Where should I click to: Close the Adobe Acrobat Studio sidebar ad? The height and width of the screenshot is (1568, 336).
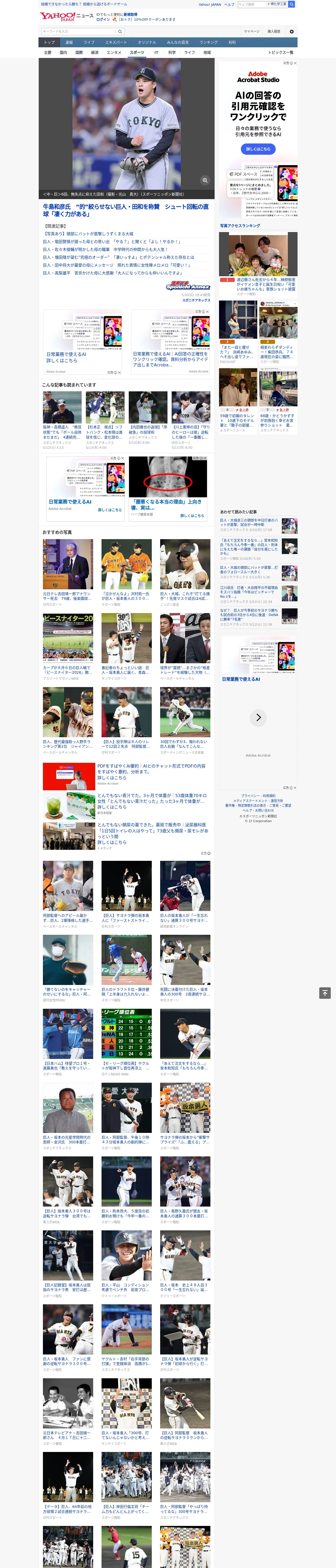295,63
